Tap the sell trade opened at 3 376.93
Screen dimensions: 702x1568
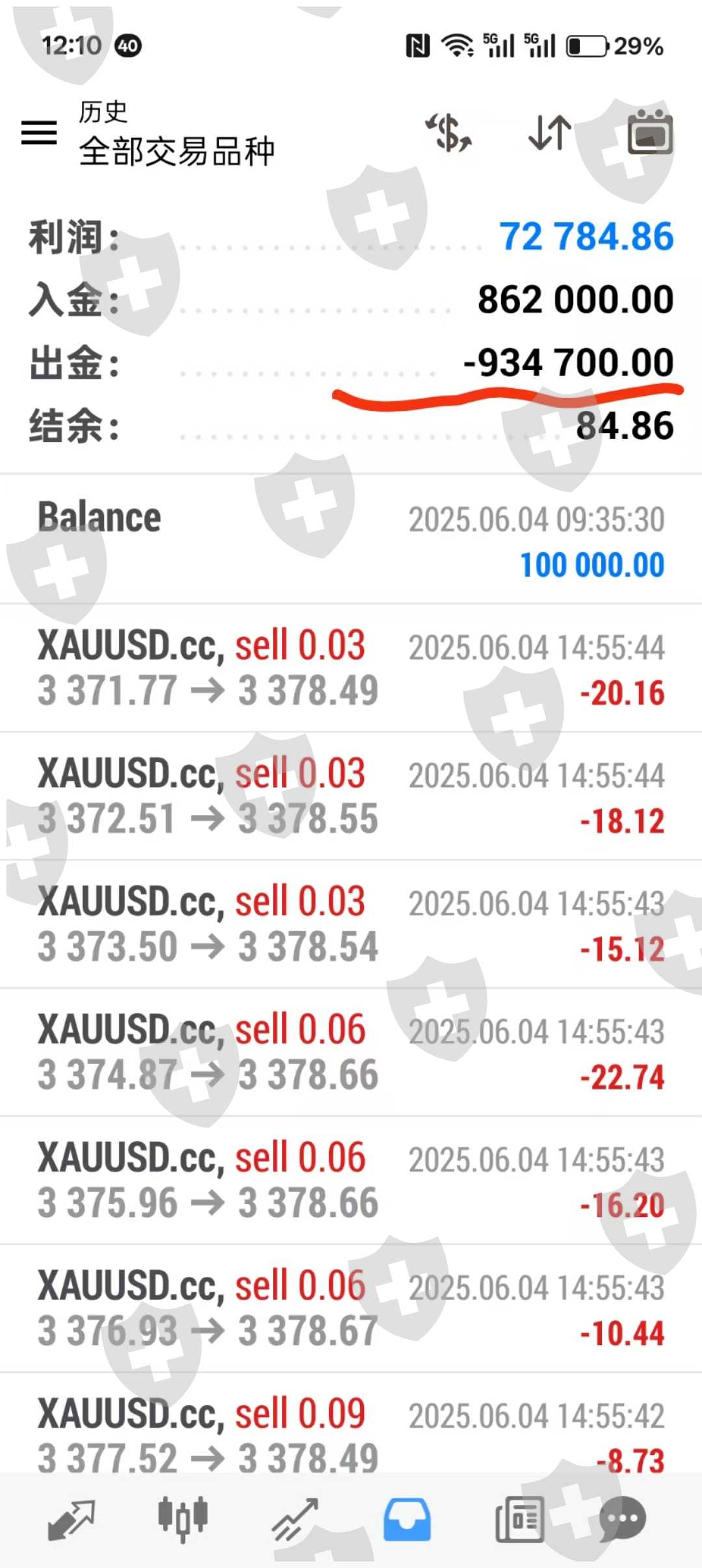(x=351, y=1308)
